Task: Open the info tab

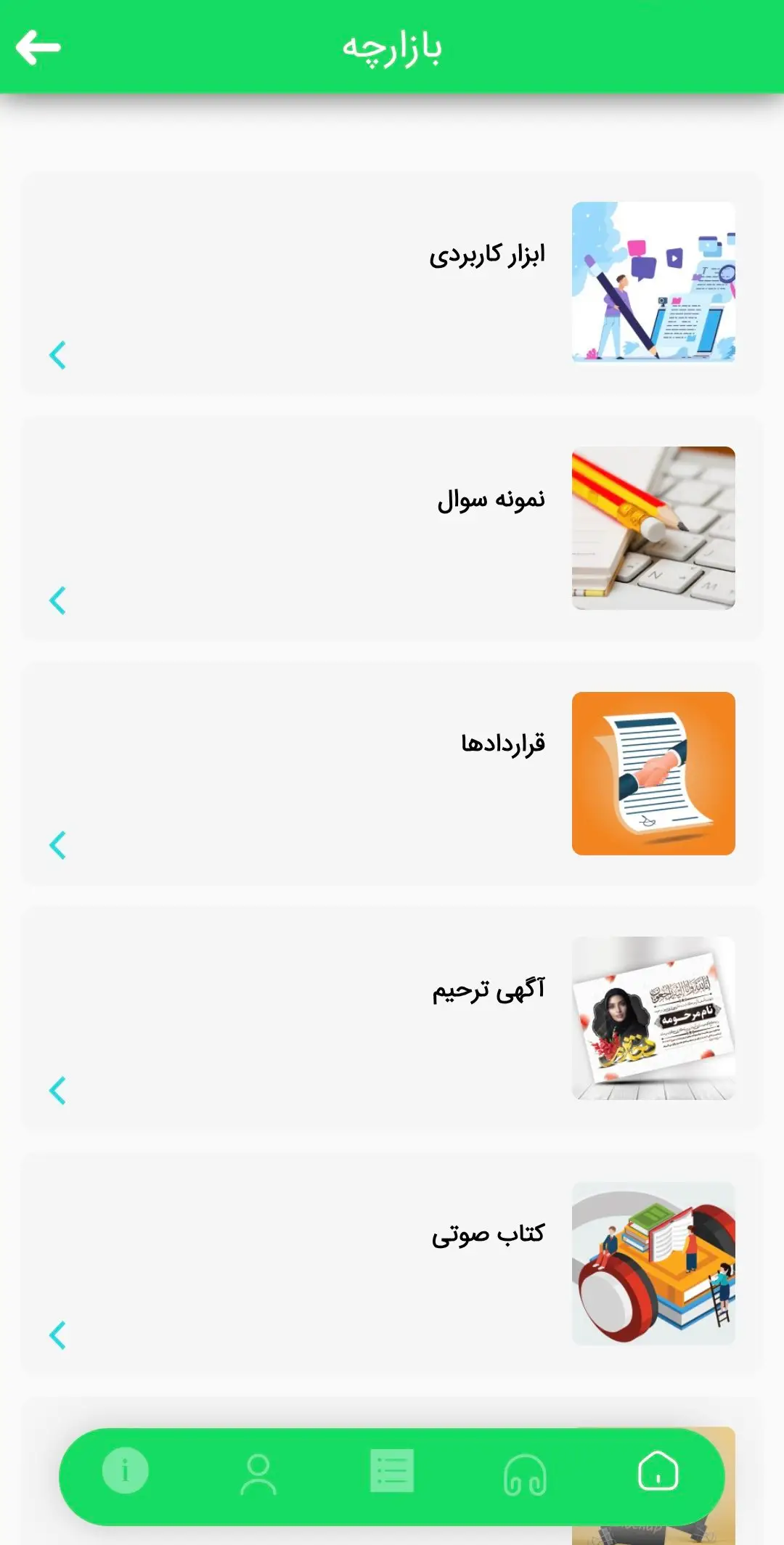Action: click(125, 1471)
